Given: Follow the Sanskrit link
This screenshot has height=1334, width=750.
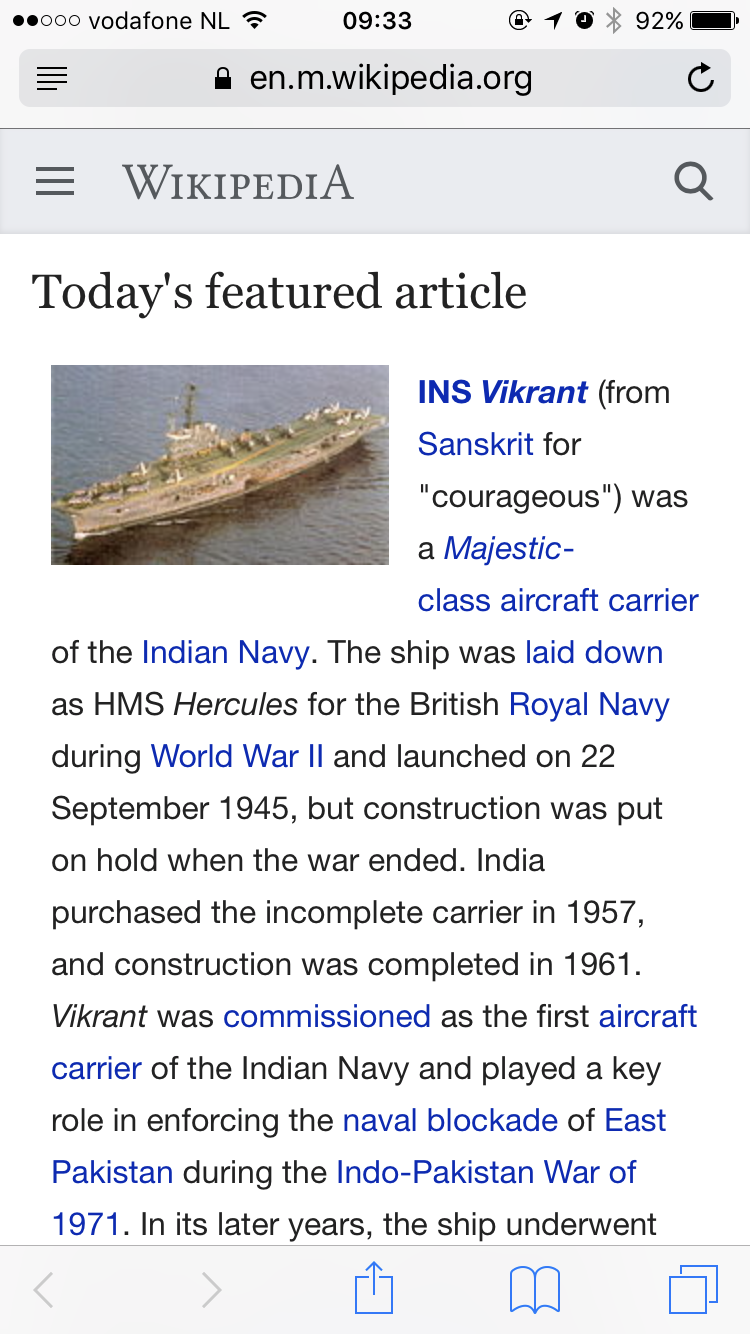Looking at the screenshot, I should (x=476, y=444).
